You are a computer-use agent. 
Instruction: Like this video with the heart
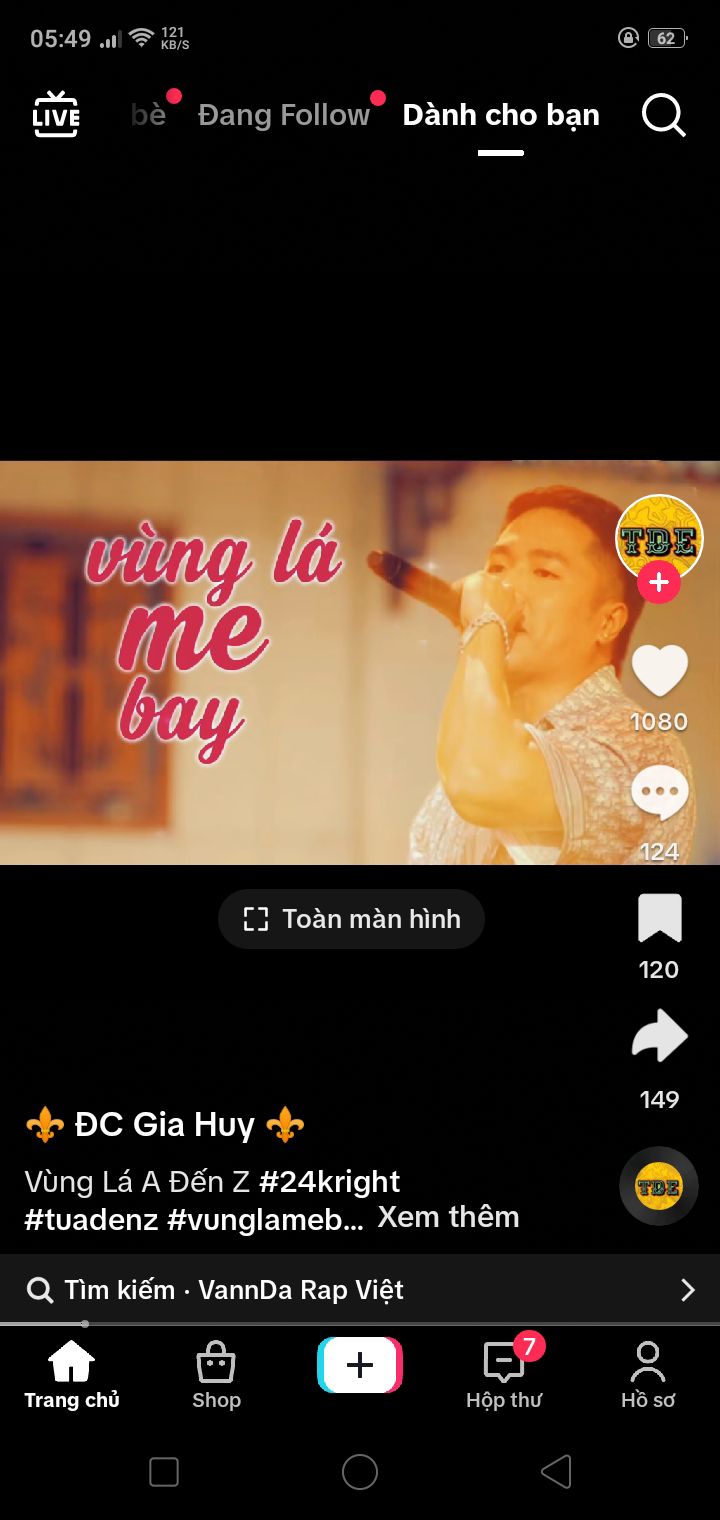click(659, 672)
